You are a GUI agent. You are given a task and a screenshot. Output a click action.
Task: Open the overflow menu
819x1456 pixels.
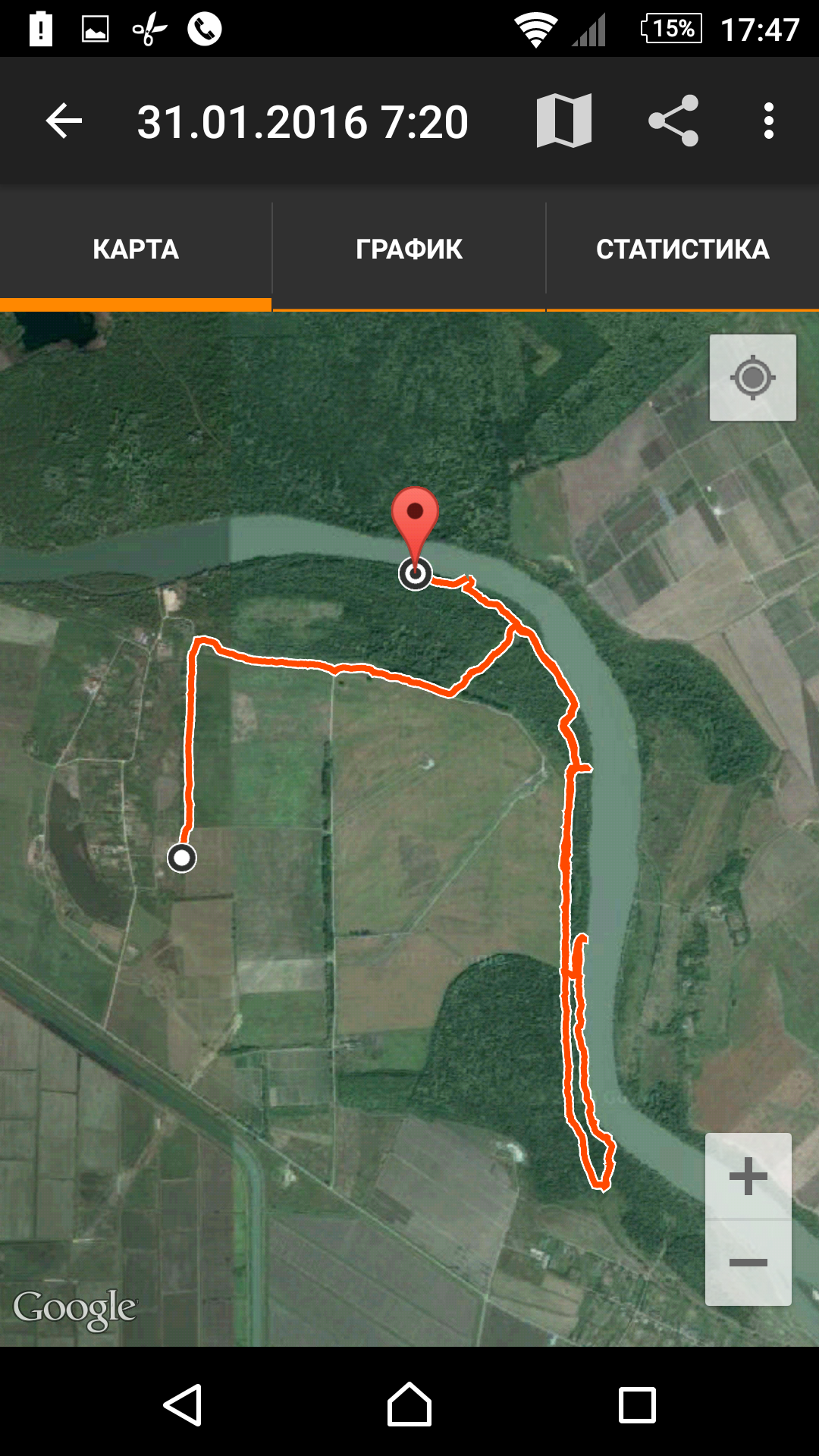769,121
